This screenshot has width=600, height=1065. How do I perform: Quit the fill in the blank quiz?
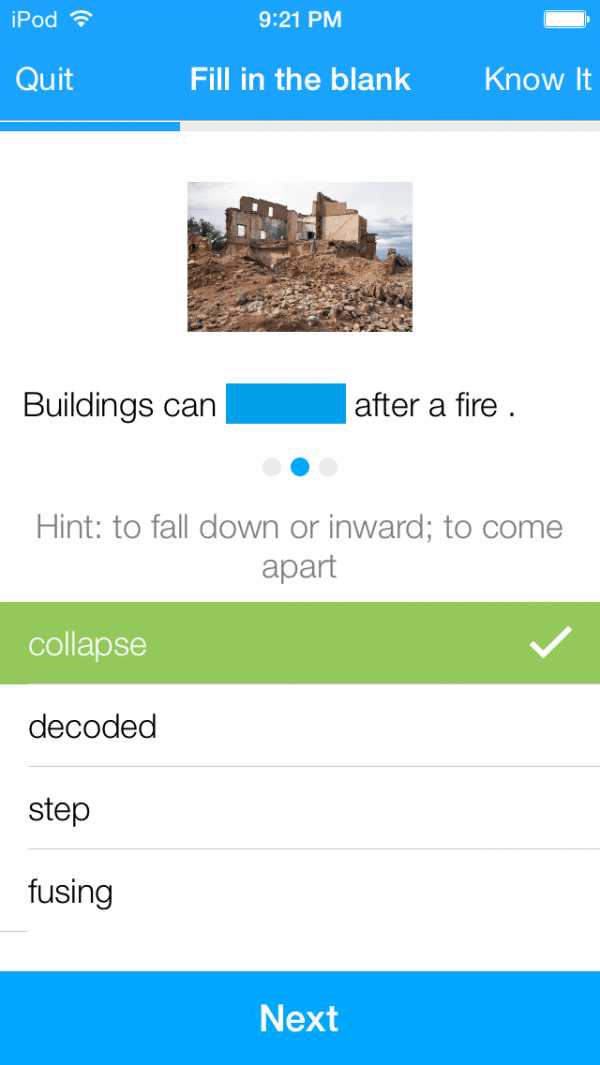click(x=45, y=80)
